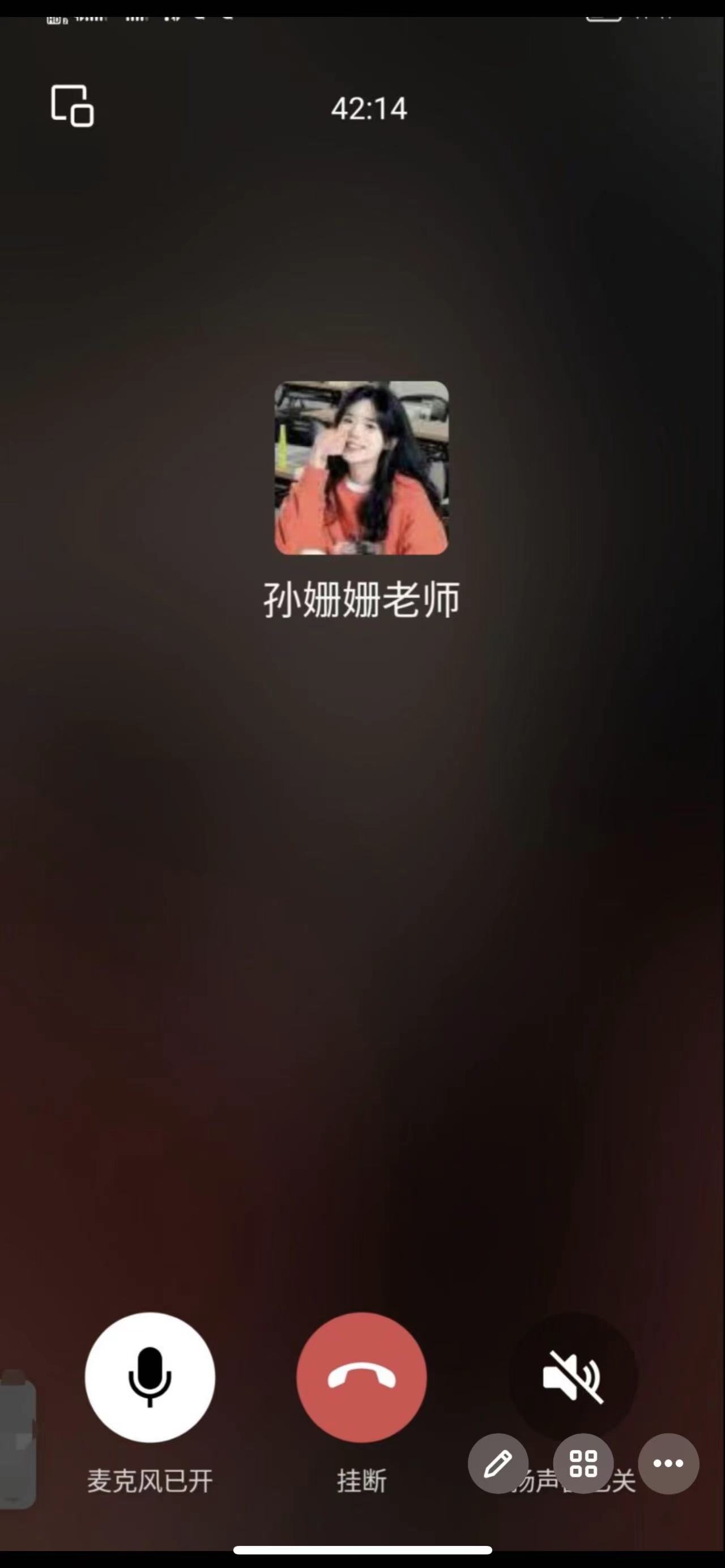This screenshot has width=725, height=1568.
Task: Open the three-dot more options button
Action: [668, 1464]
